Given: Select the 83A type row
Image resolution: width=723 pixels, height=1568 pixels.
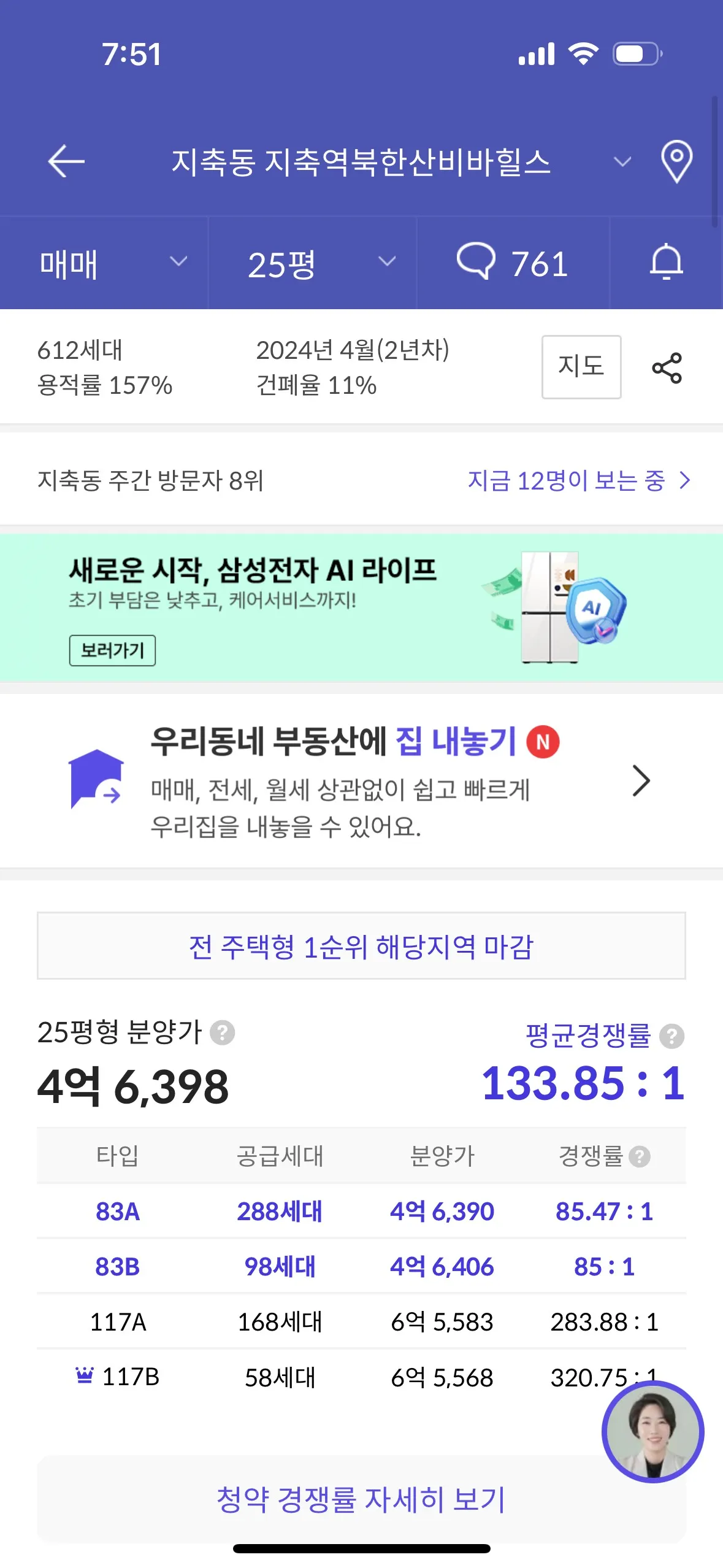Looking at the screenshot, I should (361, 1212).
